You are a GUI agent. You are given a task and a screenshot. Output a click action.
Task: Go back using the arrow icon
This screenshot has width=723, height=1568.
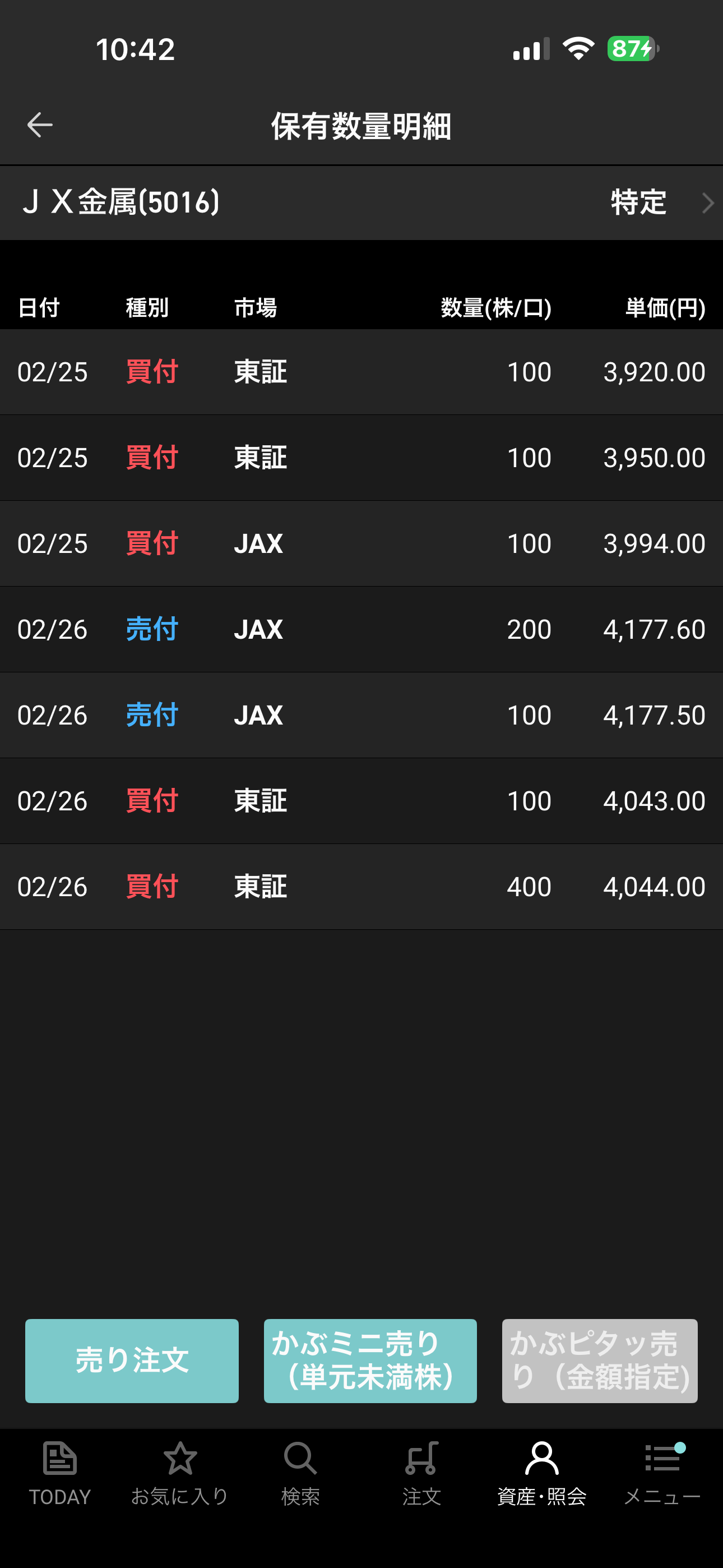pos(40,126)
